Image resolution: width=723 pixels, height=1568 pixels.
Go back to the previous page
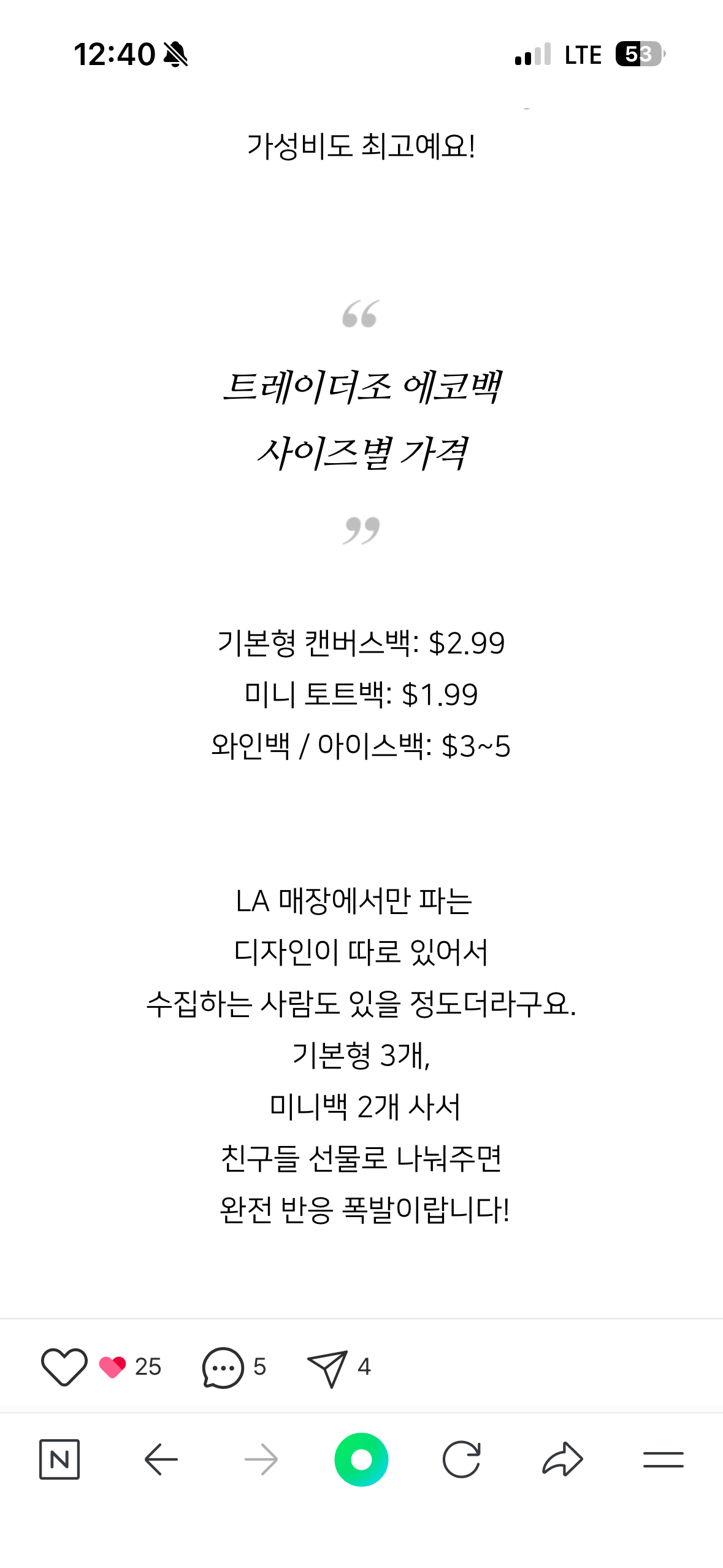click(x=161, y=1459)
